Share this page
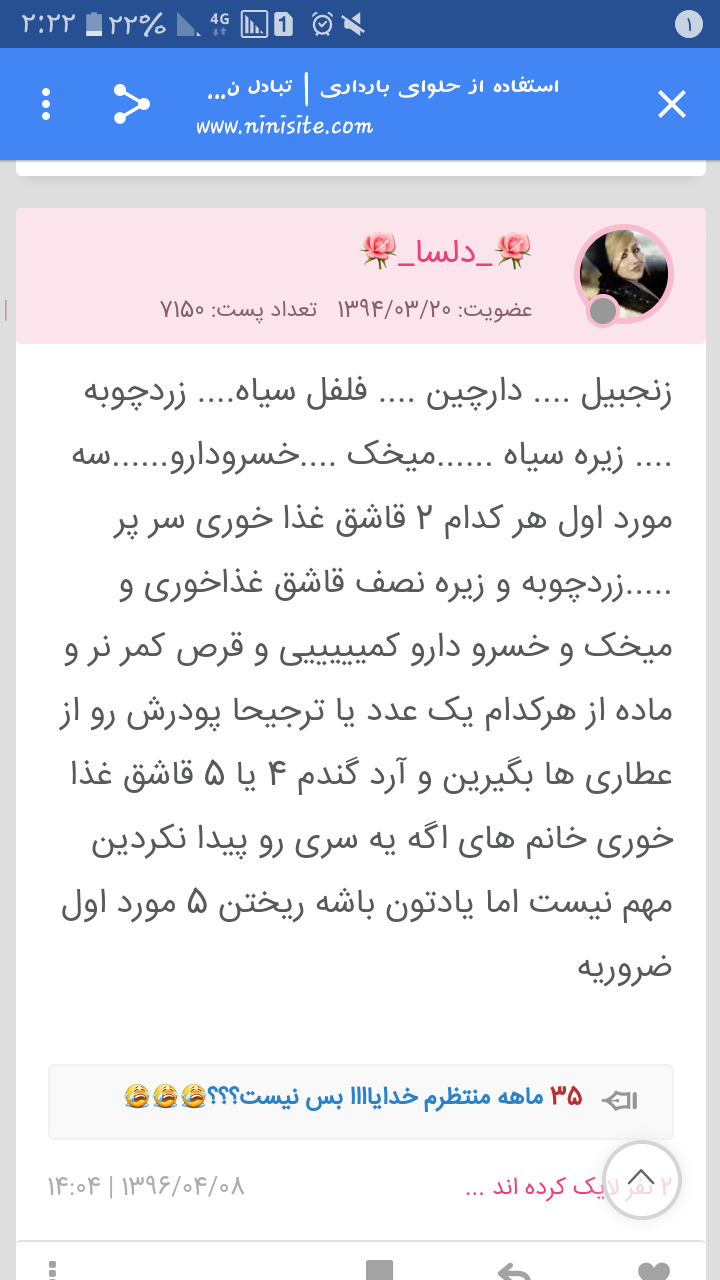The image size is (720, 1280). point(130,104)
